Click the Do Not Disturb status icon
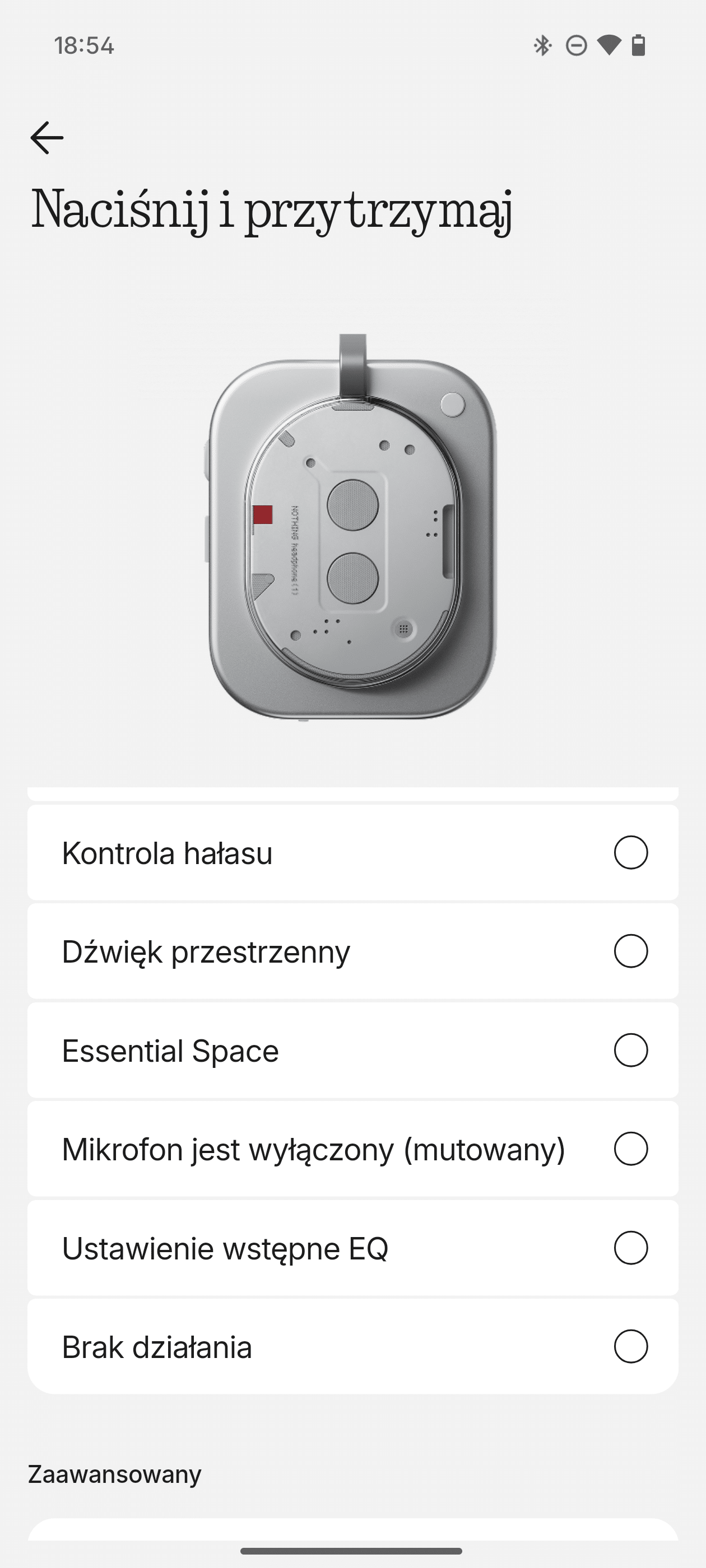Image resolution: width=706 pixels, height=1568 pixels. 575,46
